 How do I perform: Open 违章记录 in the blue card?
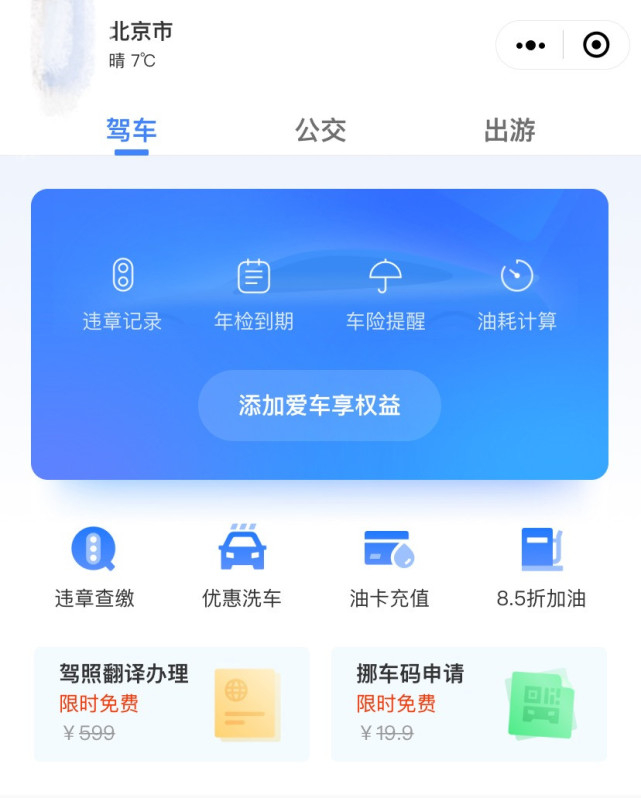(x=122, y=294)
